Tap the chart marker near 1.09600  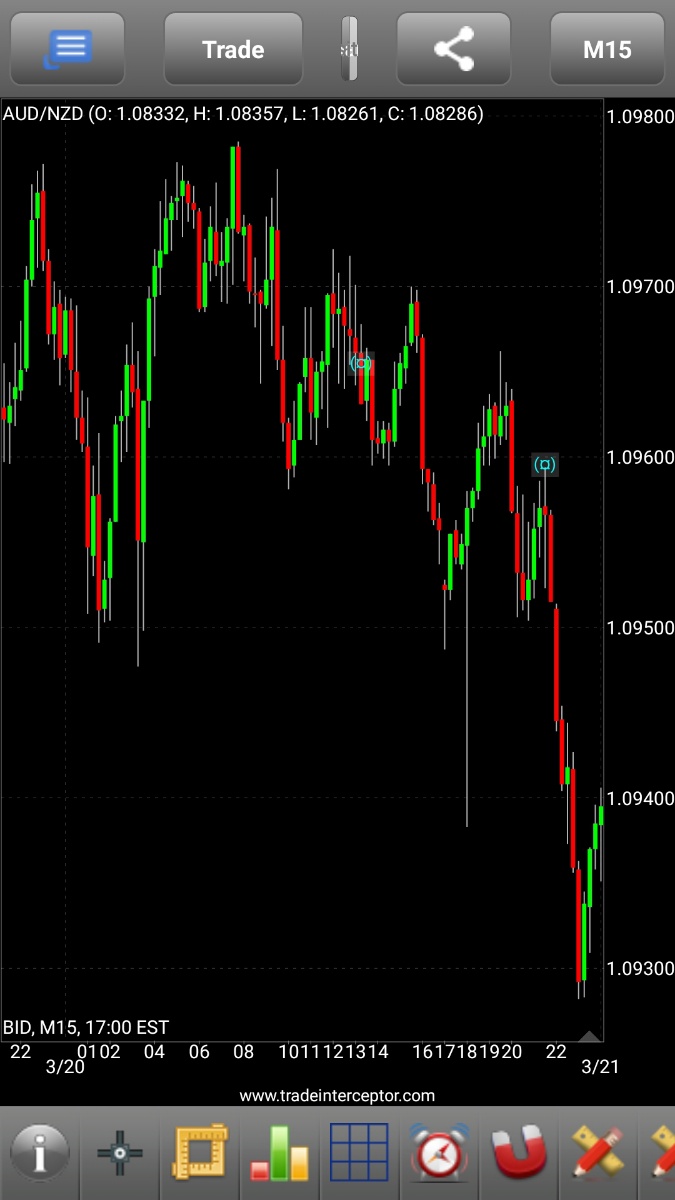544,464
